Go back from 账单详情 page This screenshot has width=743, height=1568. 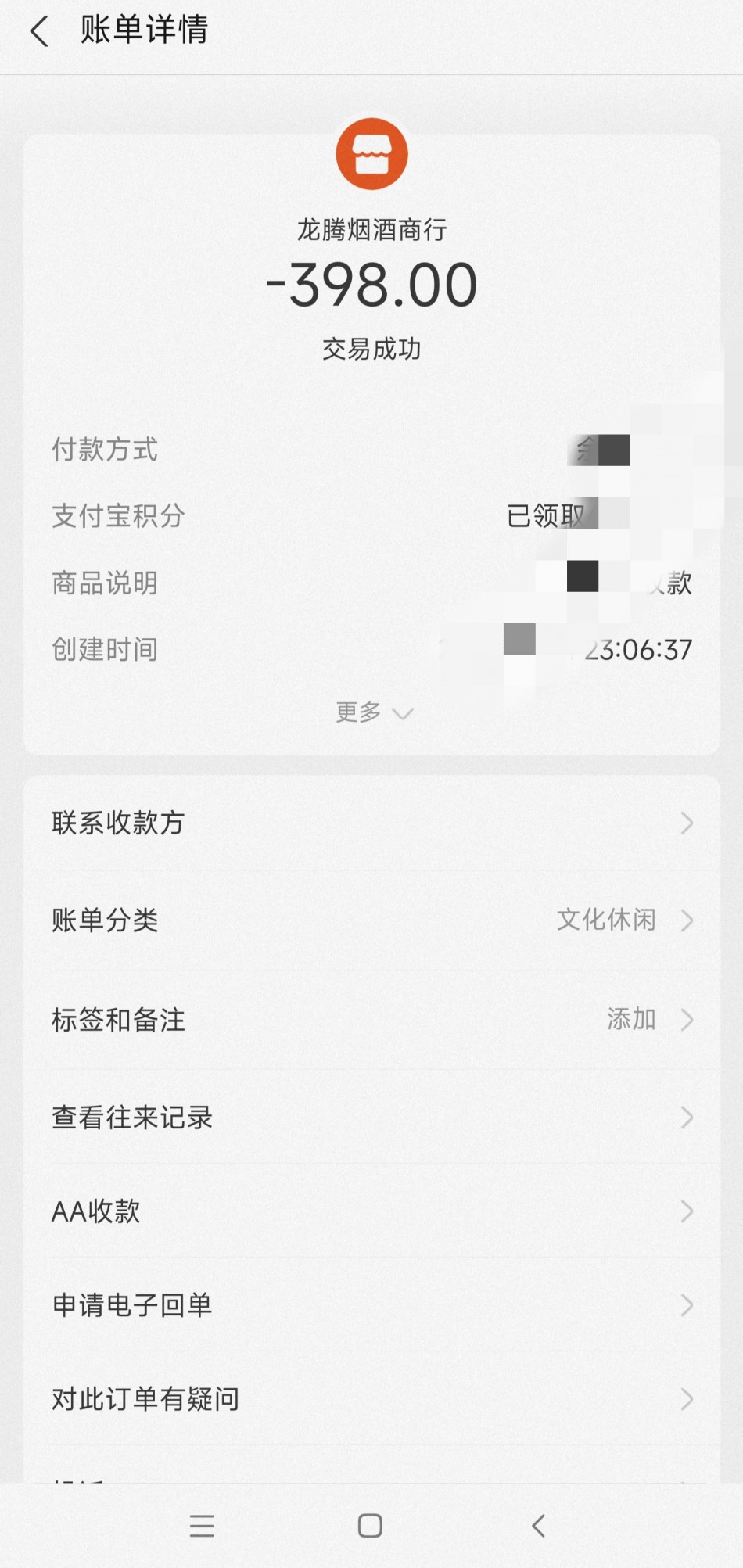pyautogui.click(x=39, y=32)
